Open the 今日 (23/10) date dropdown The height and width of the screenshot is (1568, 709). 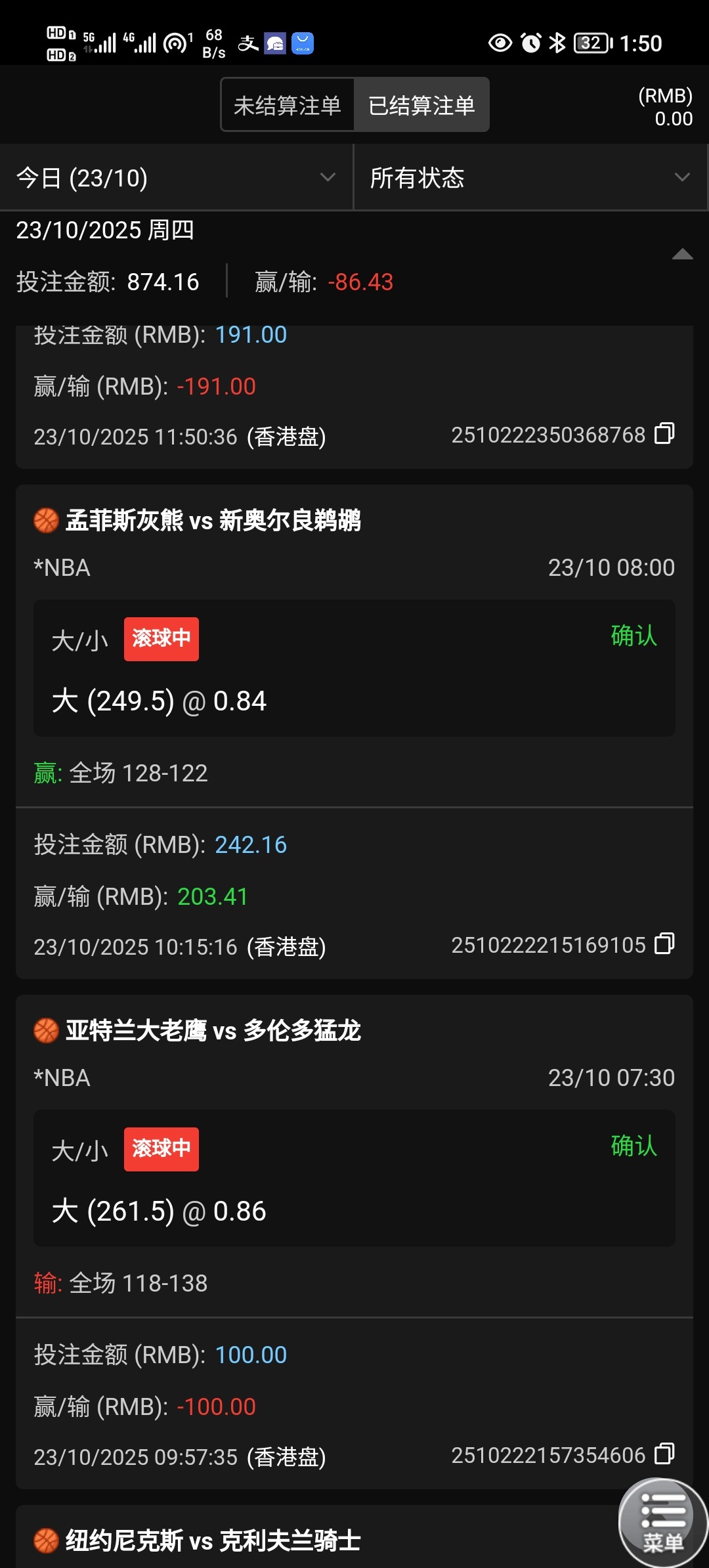176,177
